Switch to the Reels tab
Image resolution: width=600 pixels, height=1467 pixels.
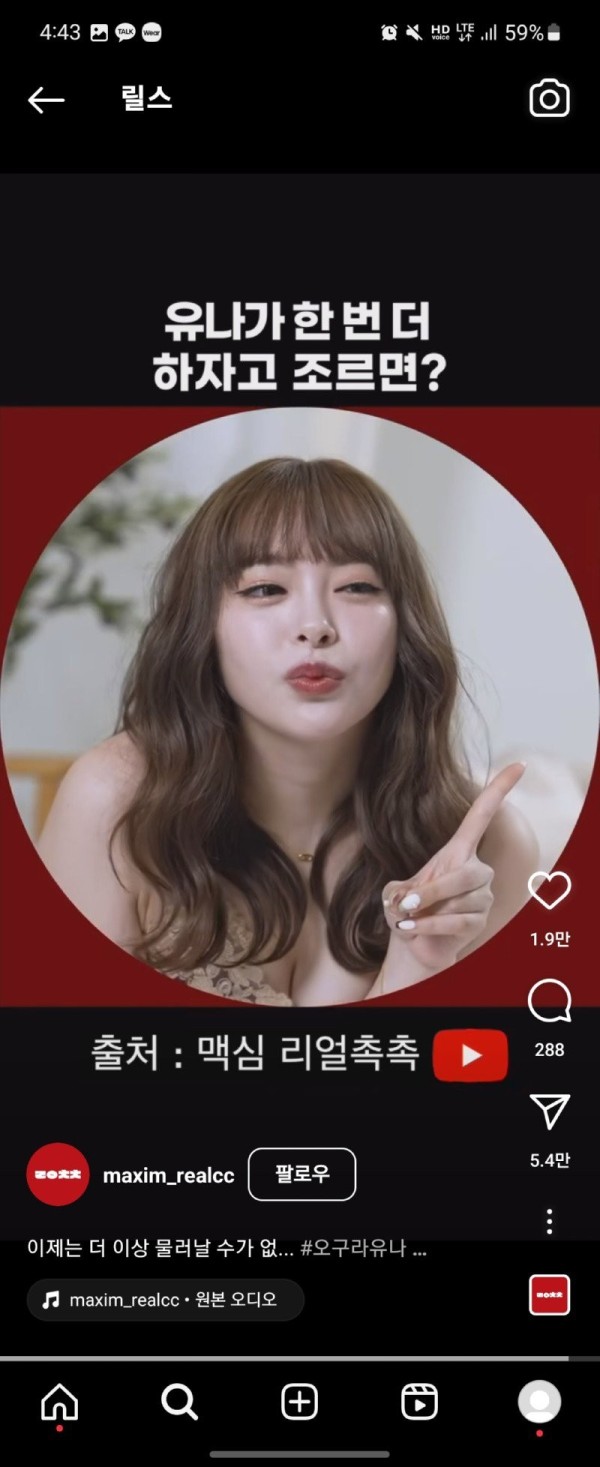[420, 1402]
